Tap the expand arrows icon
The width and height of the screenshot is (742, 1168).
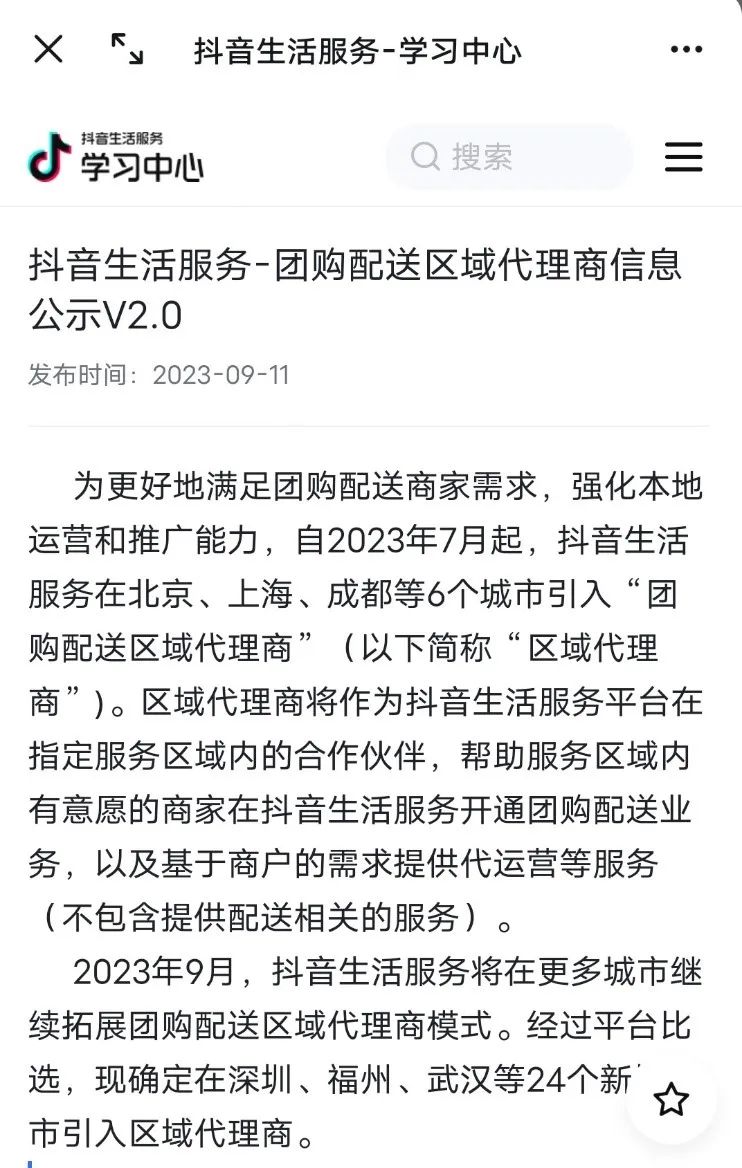[127, 48]
